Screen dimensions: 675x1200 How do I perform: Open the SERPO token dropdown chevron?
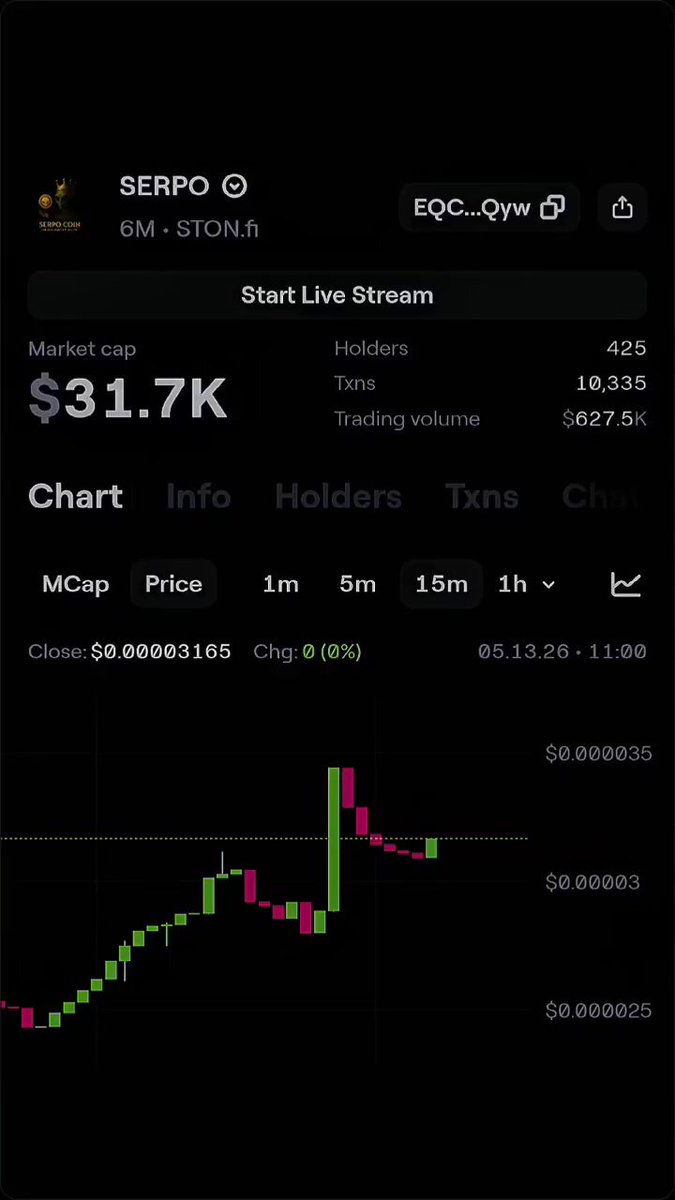click(235, 186)
